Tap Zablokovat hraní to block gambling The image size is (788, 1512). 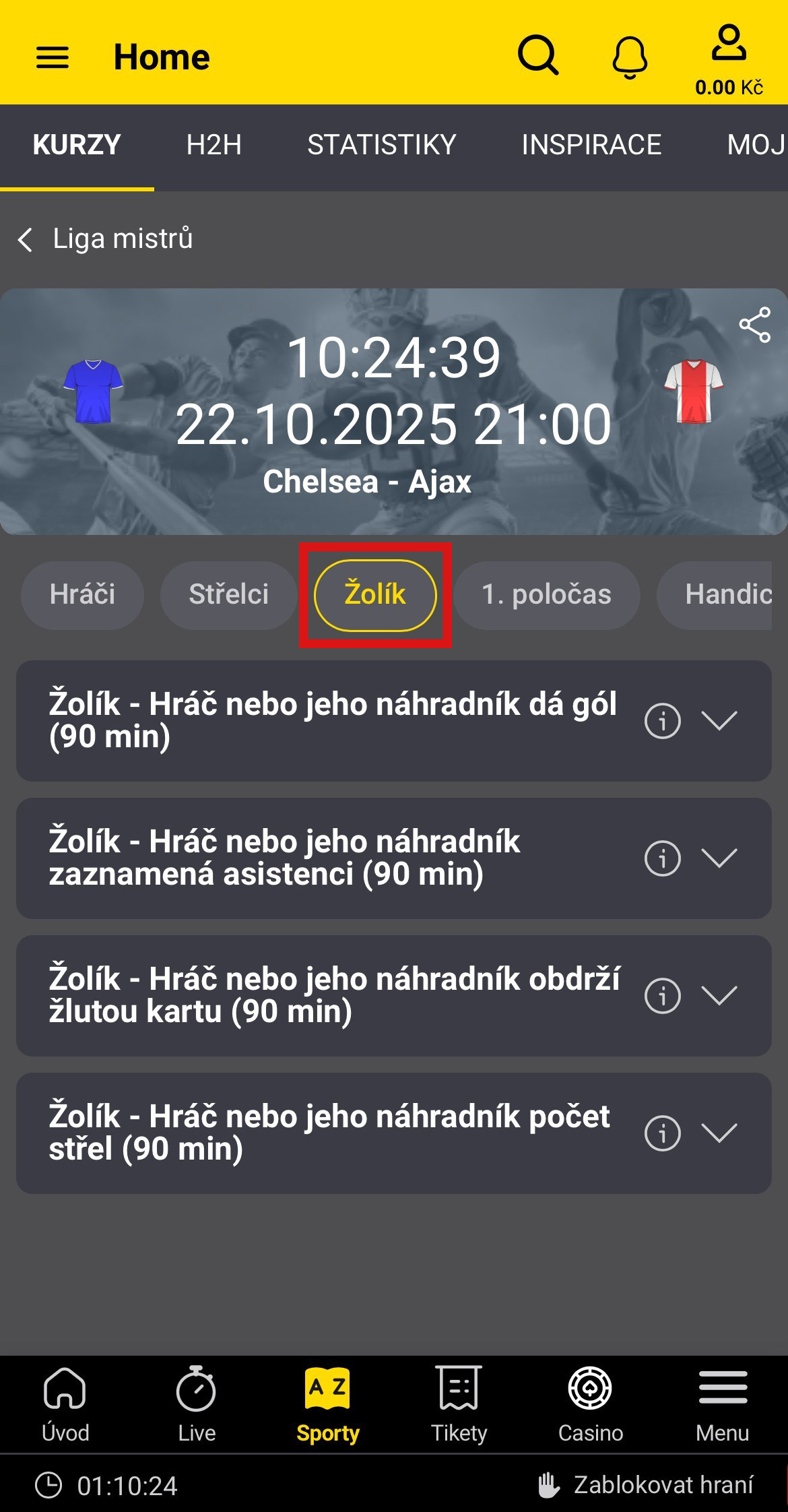click(x=645, y=1485)
